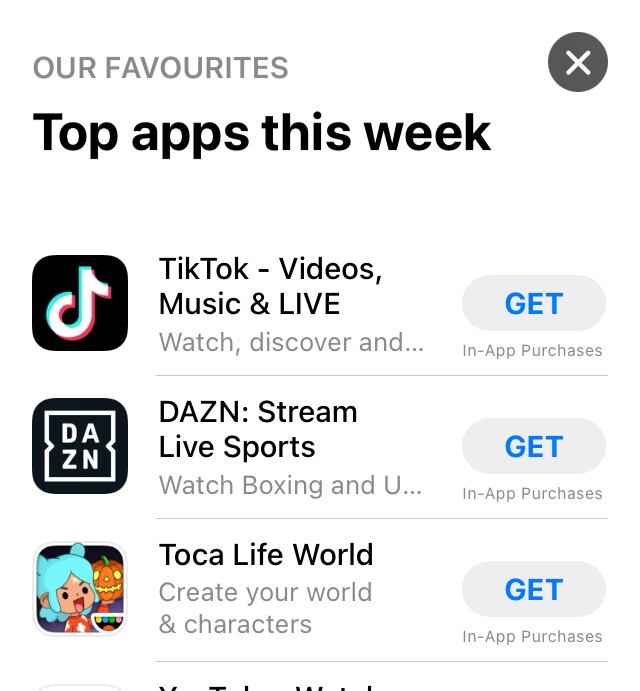Get the Toca Life World app
640x691 pixels.
pos(533,589)
